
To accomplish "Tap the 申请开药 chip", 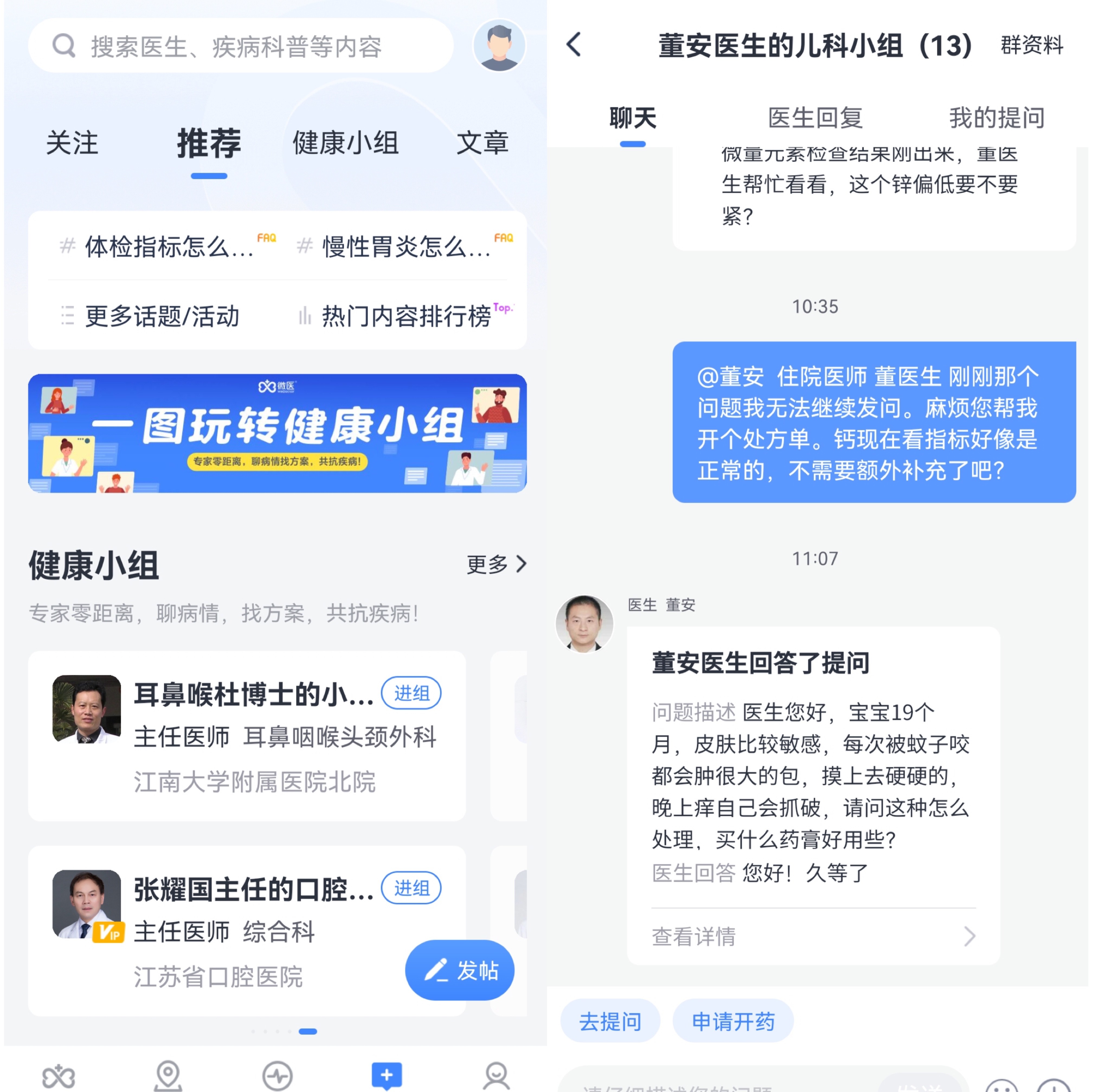I will pos(733,1021).
